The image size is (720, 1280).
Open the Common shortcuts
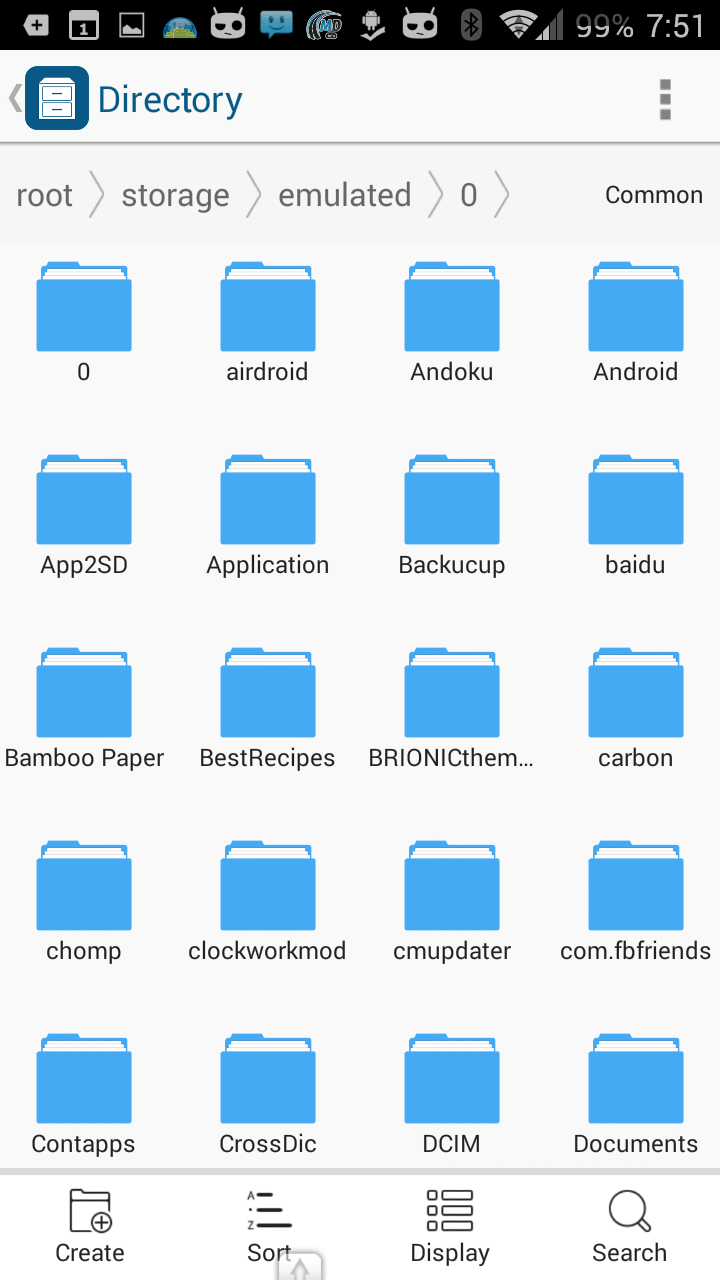click(x=654, y=195)
